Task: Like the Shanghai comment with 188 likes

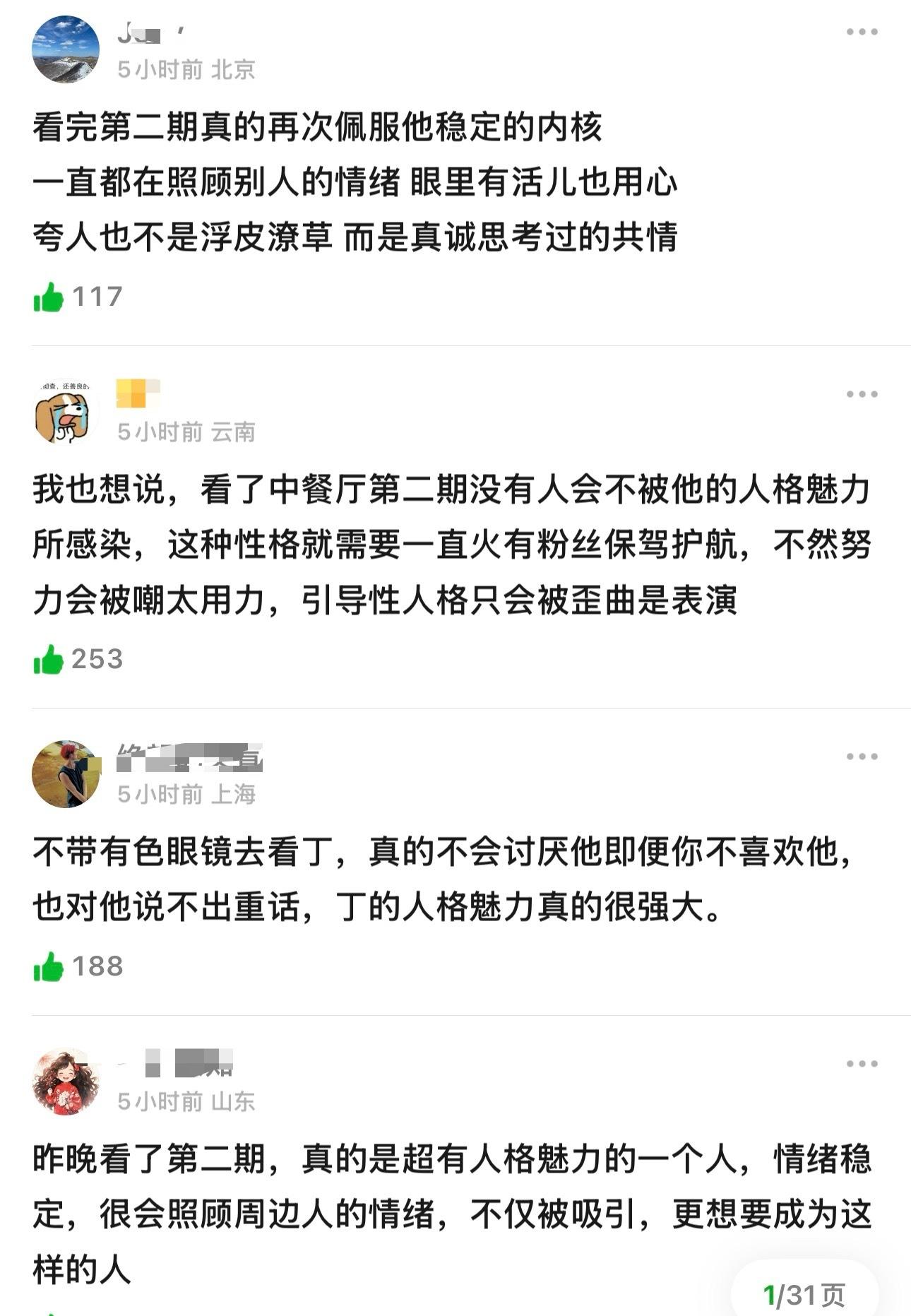Action: (x=49, y=966)
